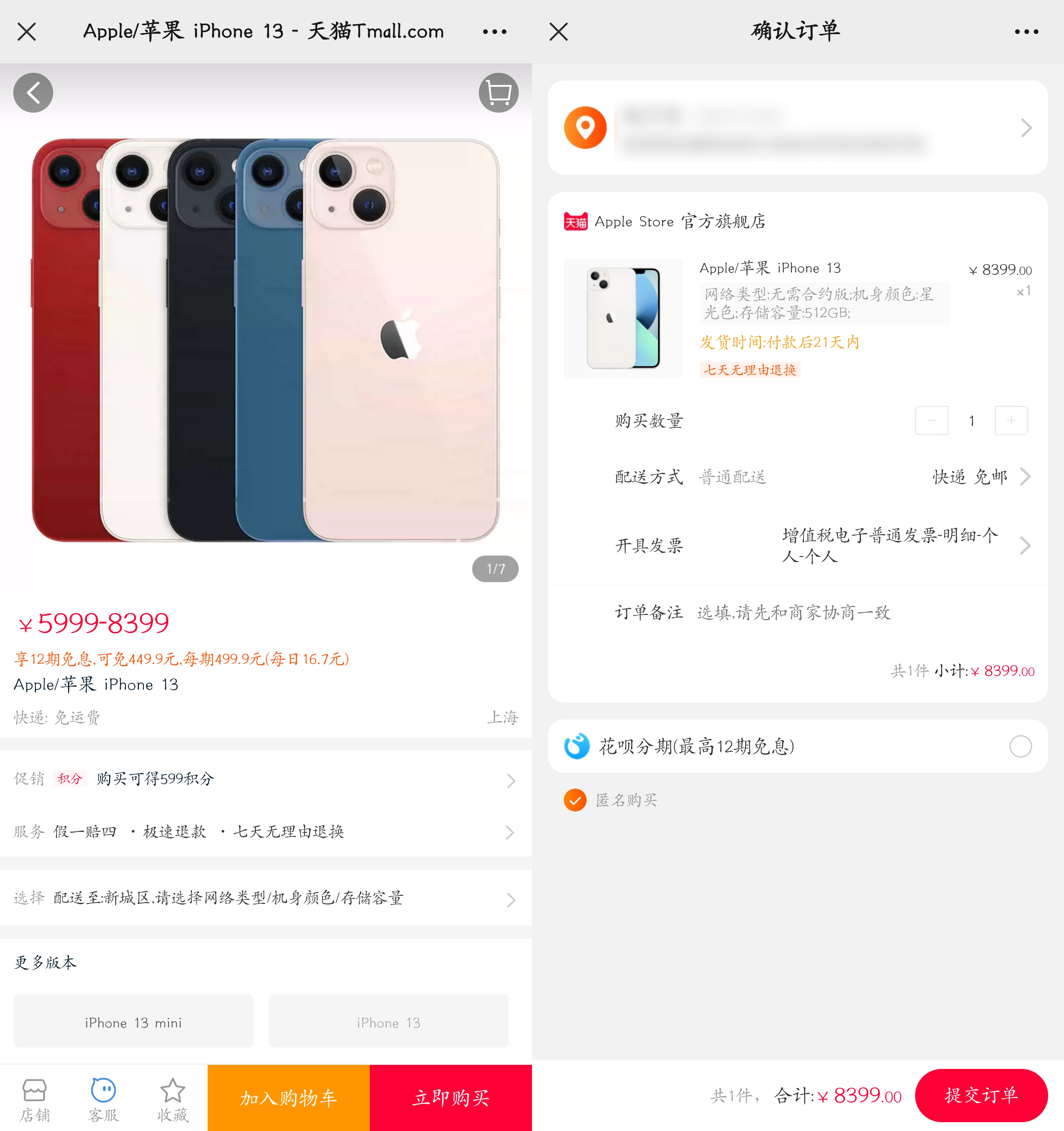Screen dimensions: 1064x1131
Task: Open overflow menu on product page
Action: pyautogui.click(x=494, y=32)
